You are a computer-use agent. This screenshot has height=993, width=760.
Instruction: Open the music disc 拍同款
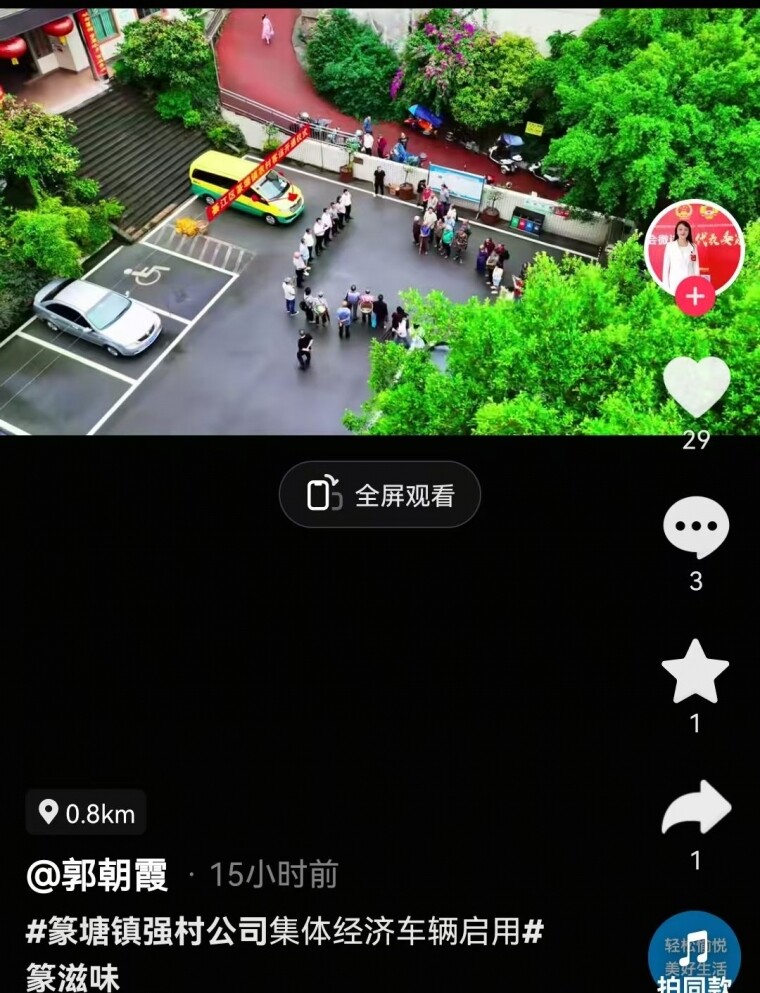(694, 952)
